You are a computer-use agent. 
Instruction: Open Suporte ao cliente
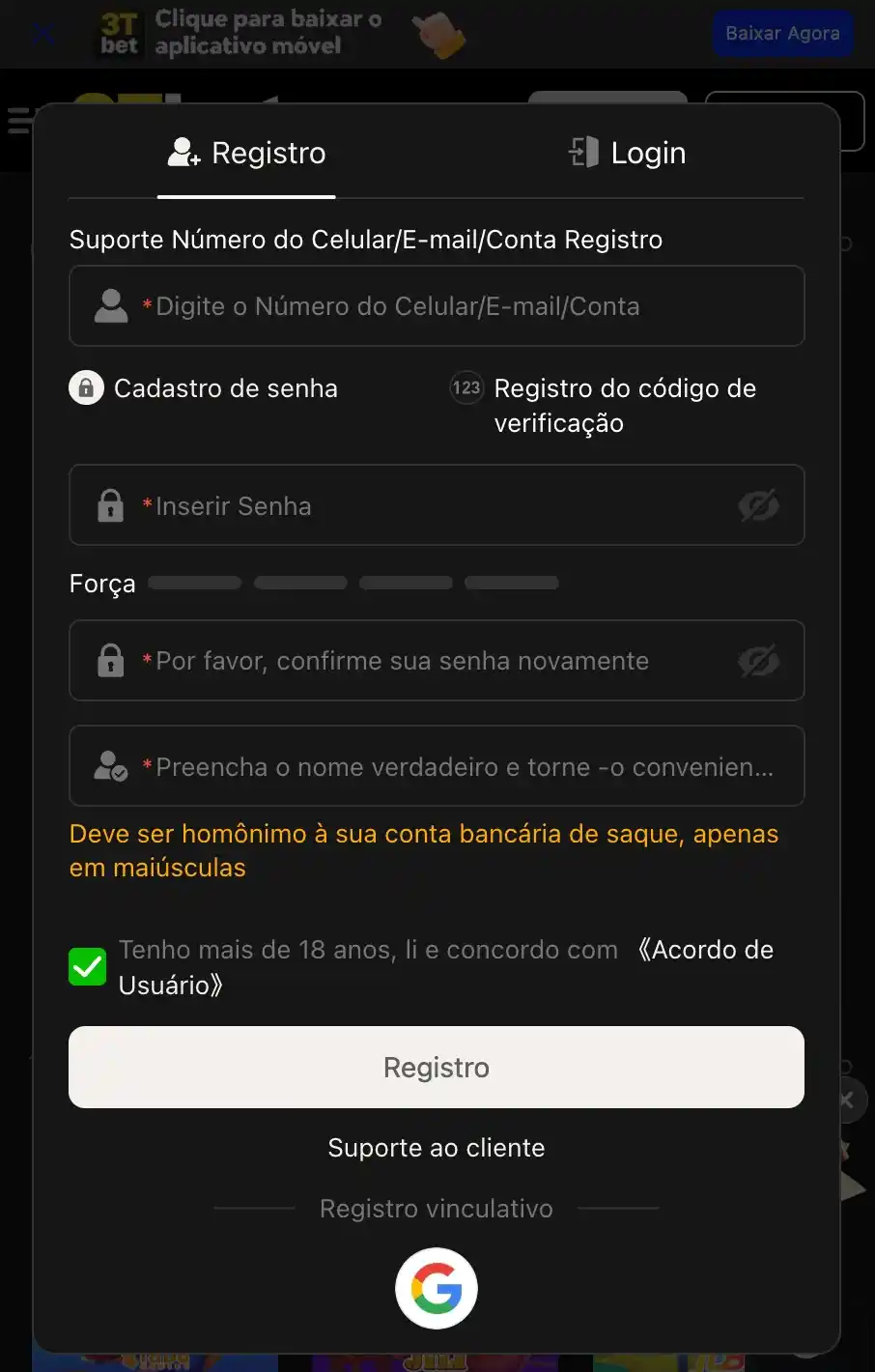[437, 1148]
